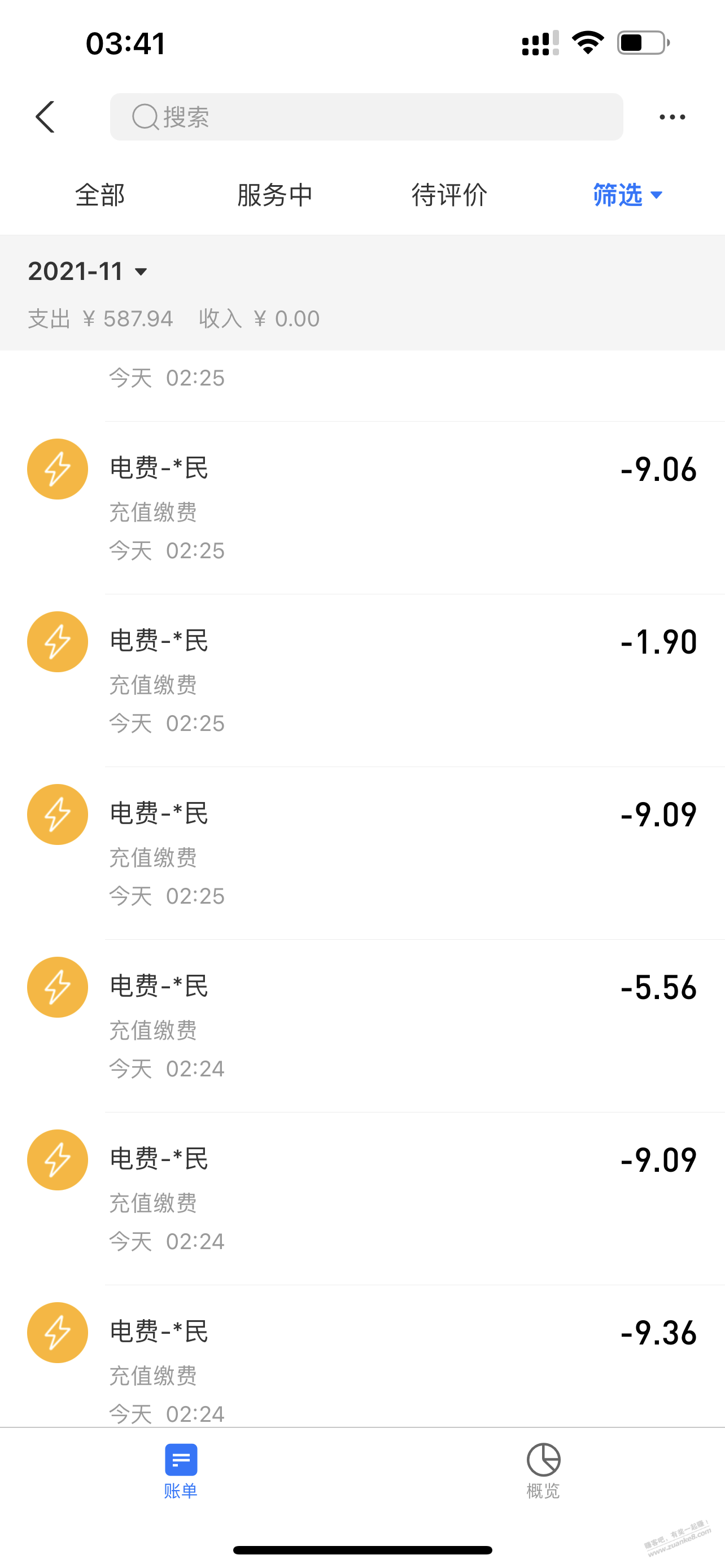Open the 电费 bill of -1.90
Screen dimensions: 725x1568
click(363, 681)
